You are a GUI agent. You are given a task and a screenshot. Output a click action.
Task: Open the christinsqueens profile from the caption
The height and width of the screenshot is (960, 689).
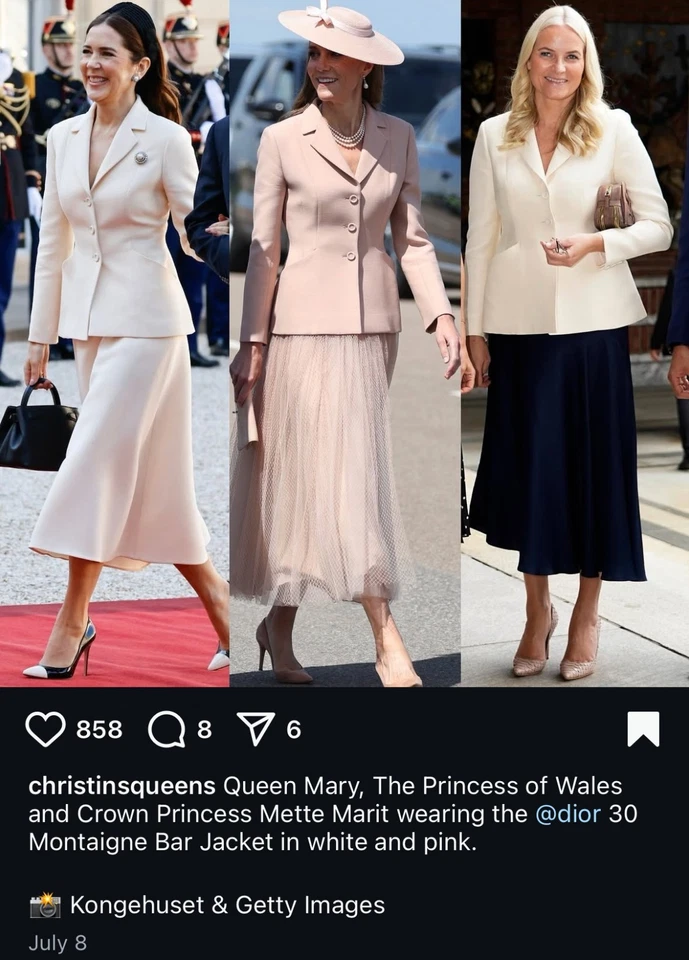(122, 785)
